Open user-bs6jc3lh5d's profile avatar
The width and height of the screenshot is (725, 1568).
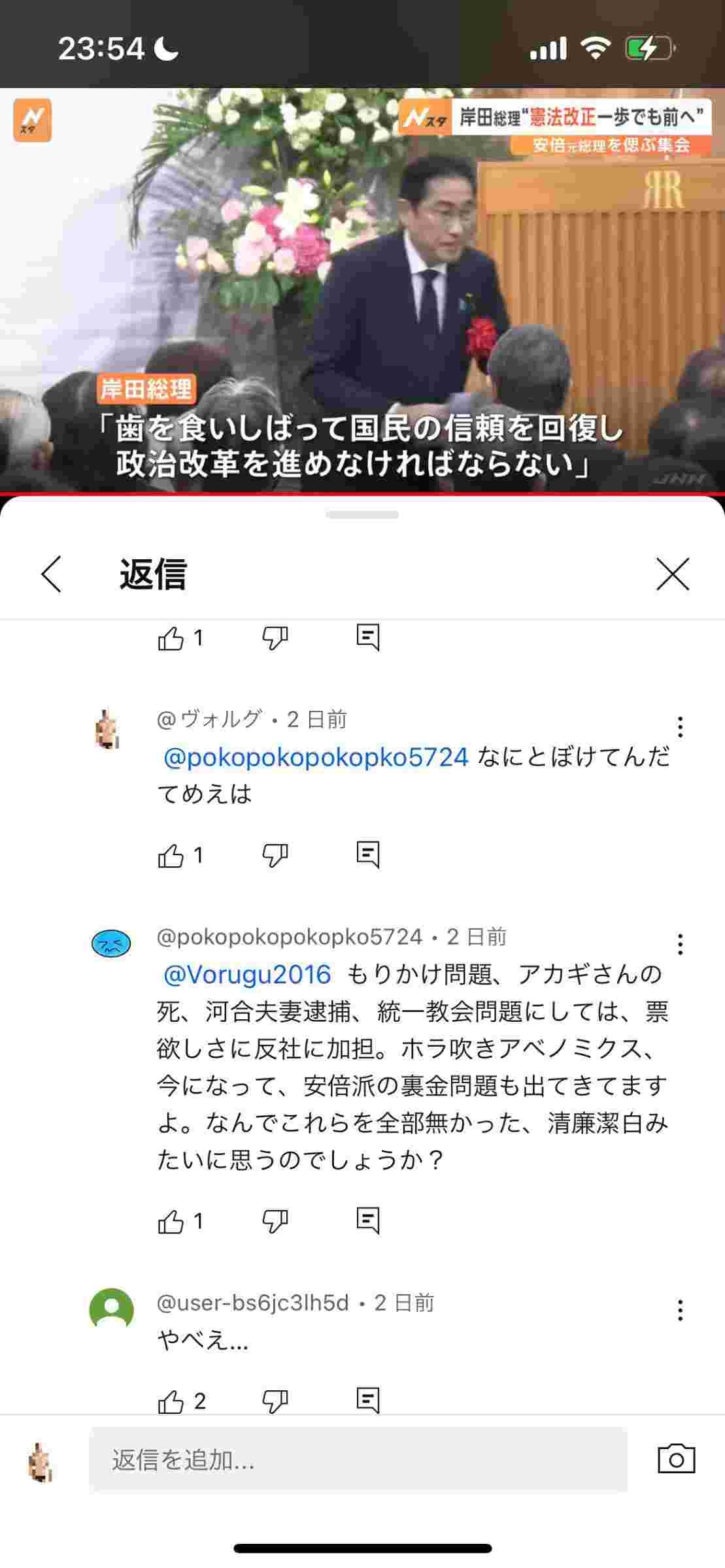coord(112,1309)
